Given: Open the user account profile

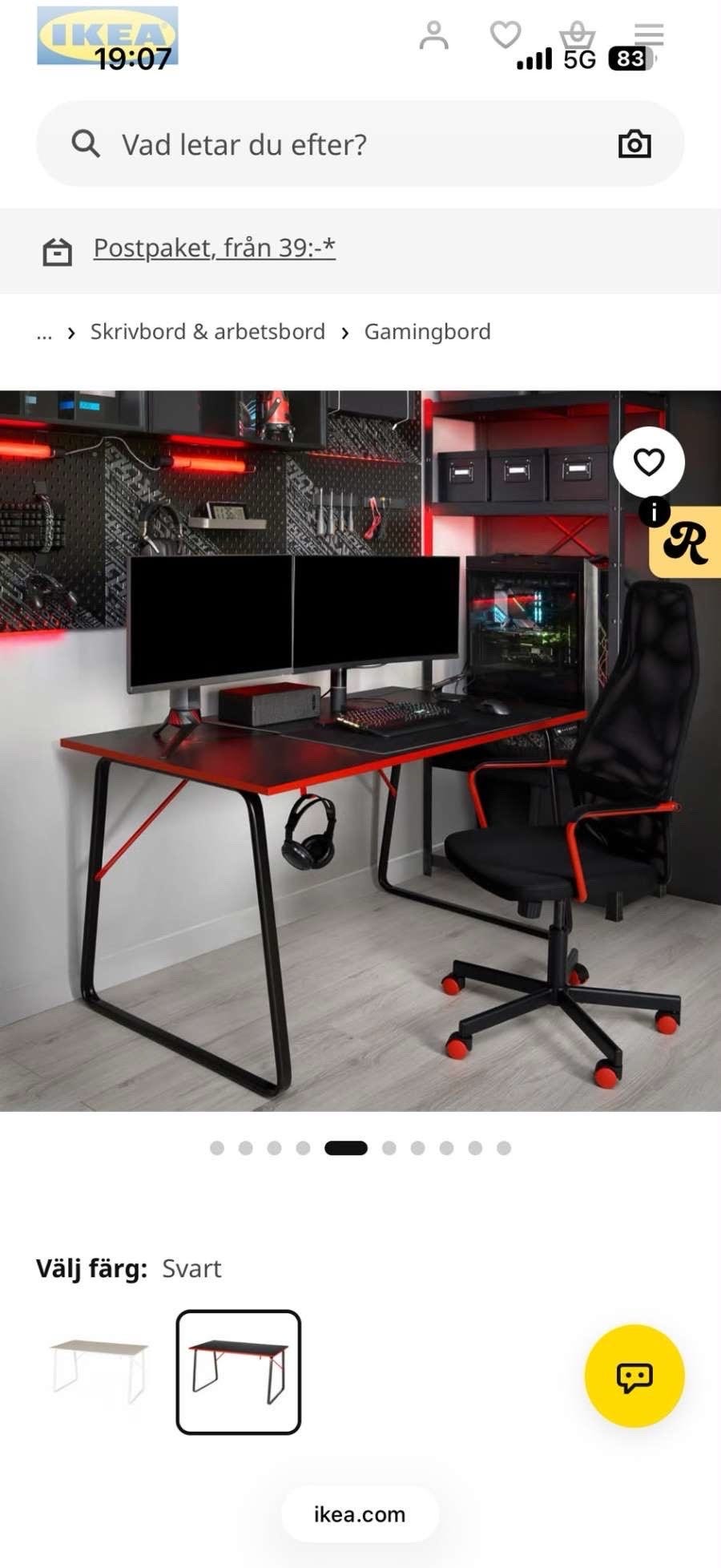Looking at the screenshot, I should pyautogui.click(x=433, y=36).
